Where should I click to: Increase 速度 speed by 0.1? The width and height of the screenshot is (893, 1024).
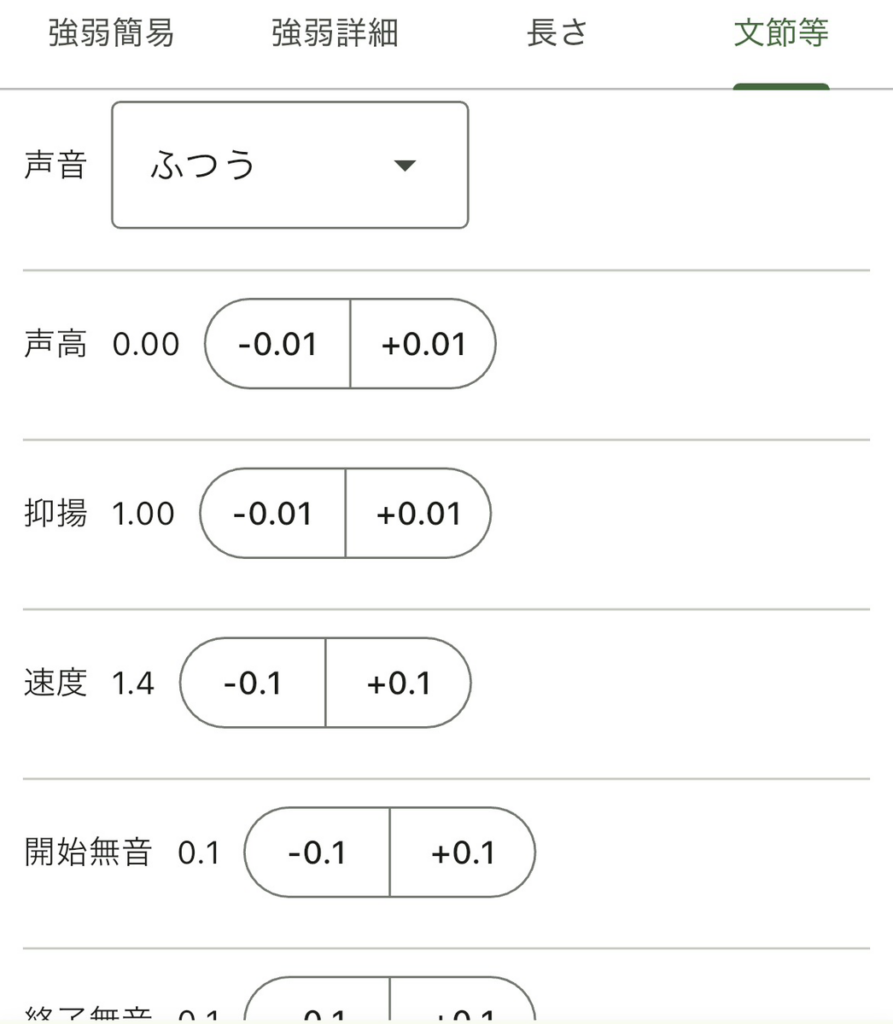[x=397, y=683]
